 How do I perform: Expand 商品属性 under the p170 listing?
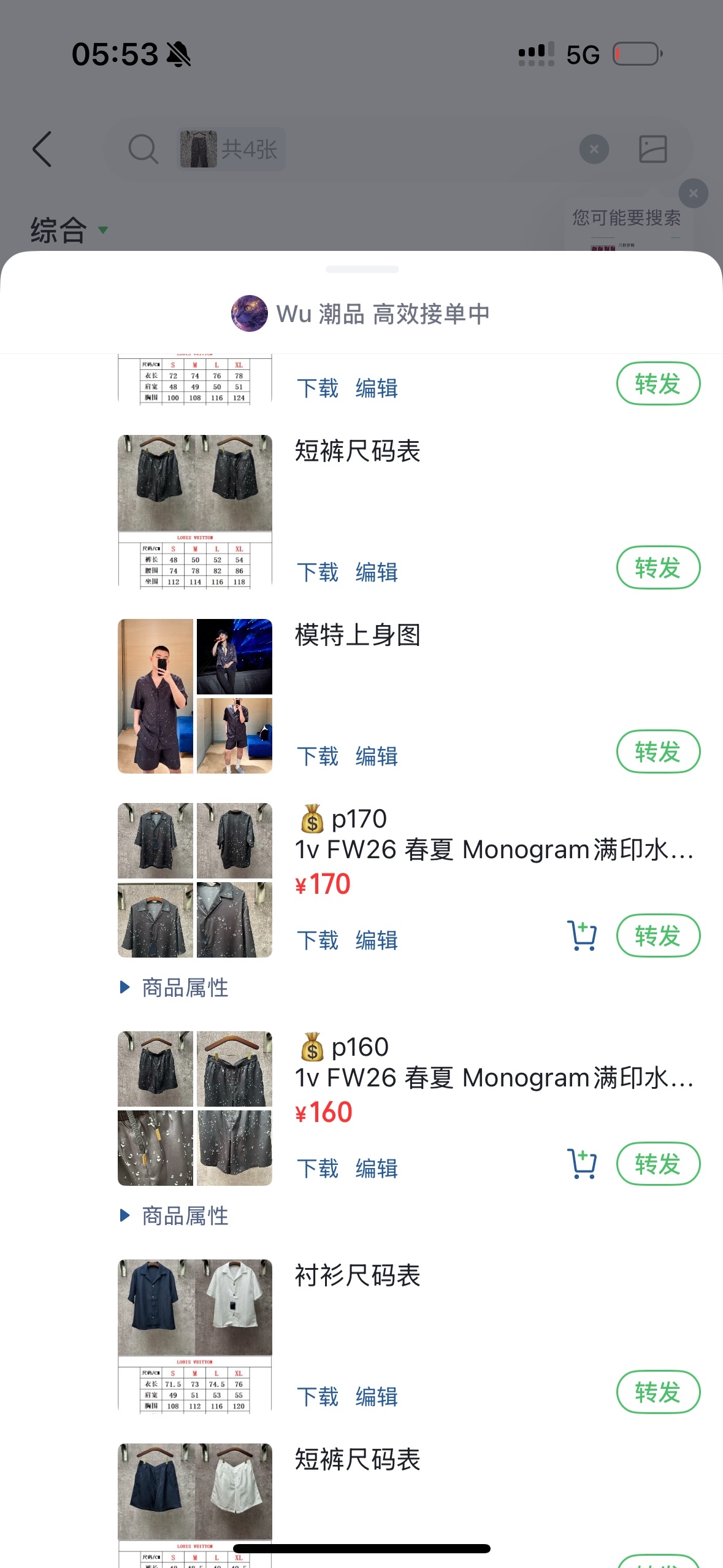click(x=175, y=988)
